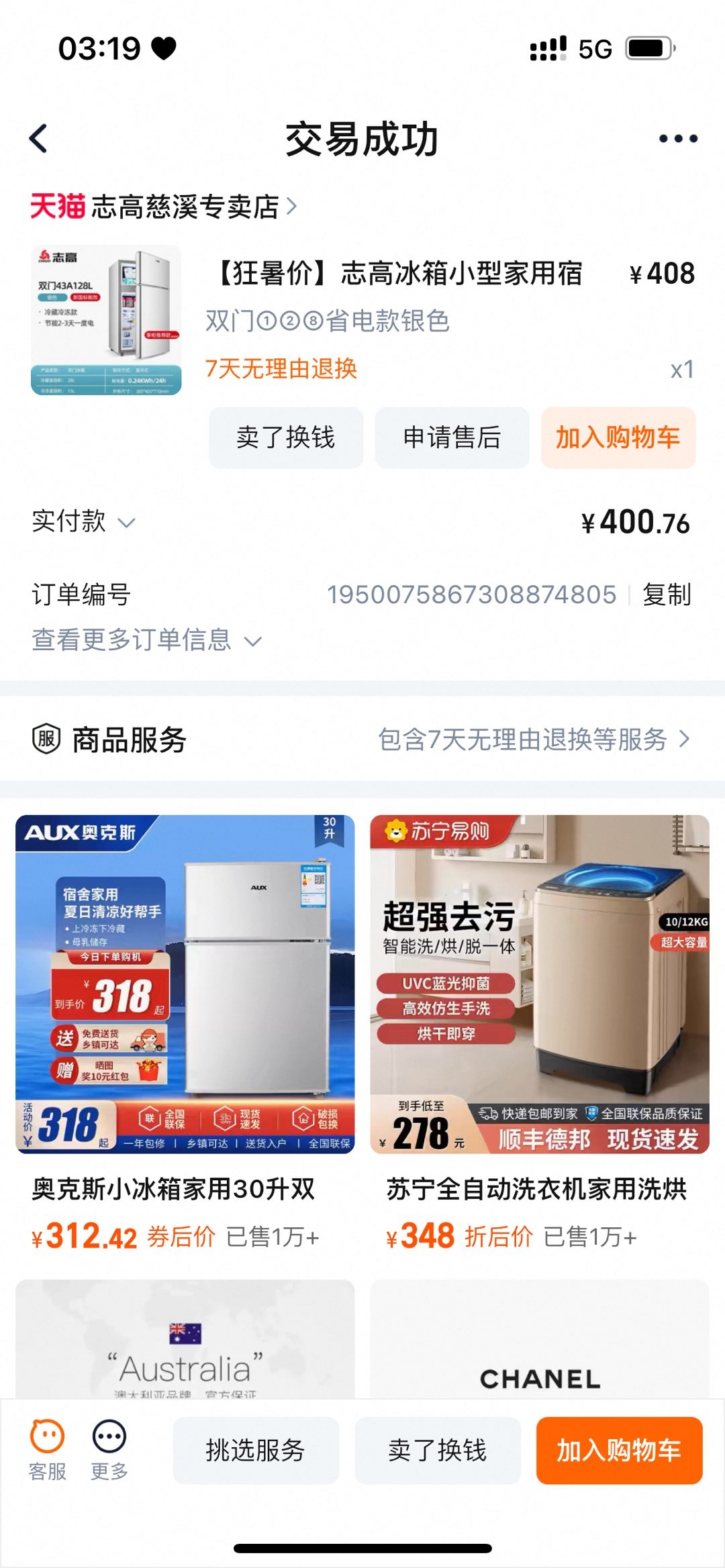Copy the order number with 复制
725x1568 pixels.
click(666, 594)
